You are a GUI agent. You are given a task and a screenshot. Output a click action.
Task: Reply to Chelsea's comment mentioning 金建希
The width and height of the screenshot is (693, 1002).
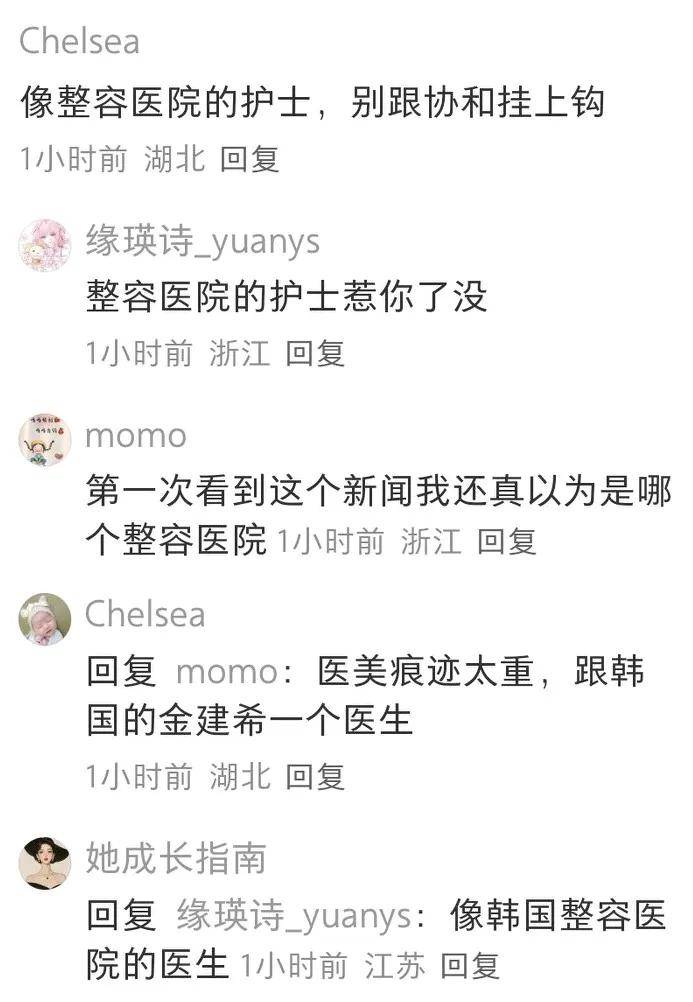coord(315,776)
